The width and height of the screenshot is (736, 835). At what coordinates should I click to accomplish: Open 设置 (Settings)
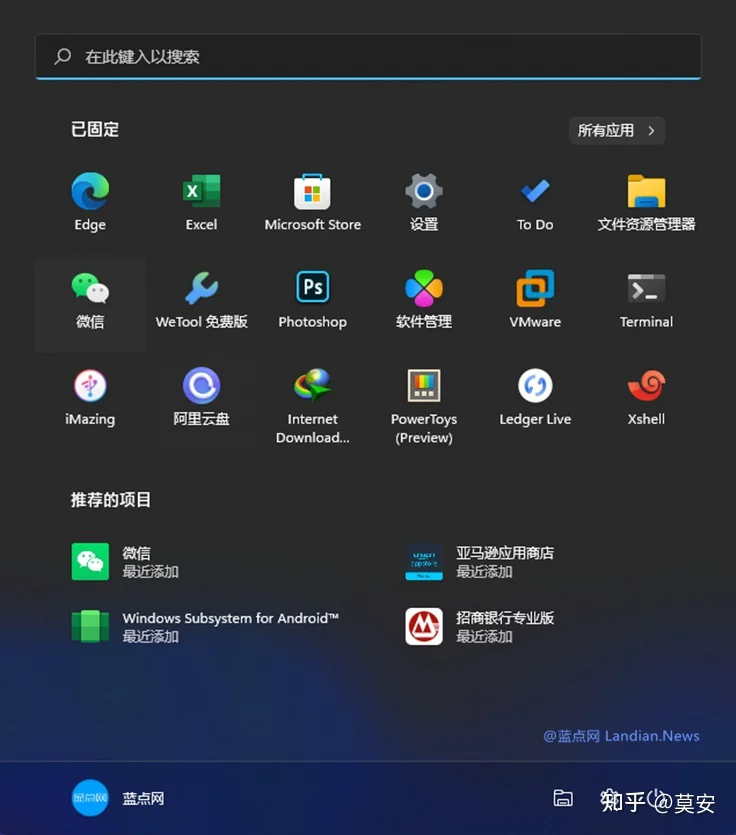pyautogui.click(x=424, y=202)
